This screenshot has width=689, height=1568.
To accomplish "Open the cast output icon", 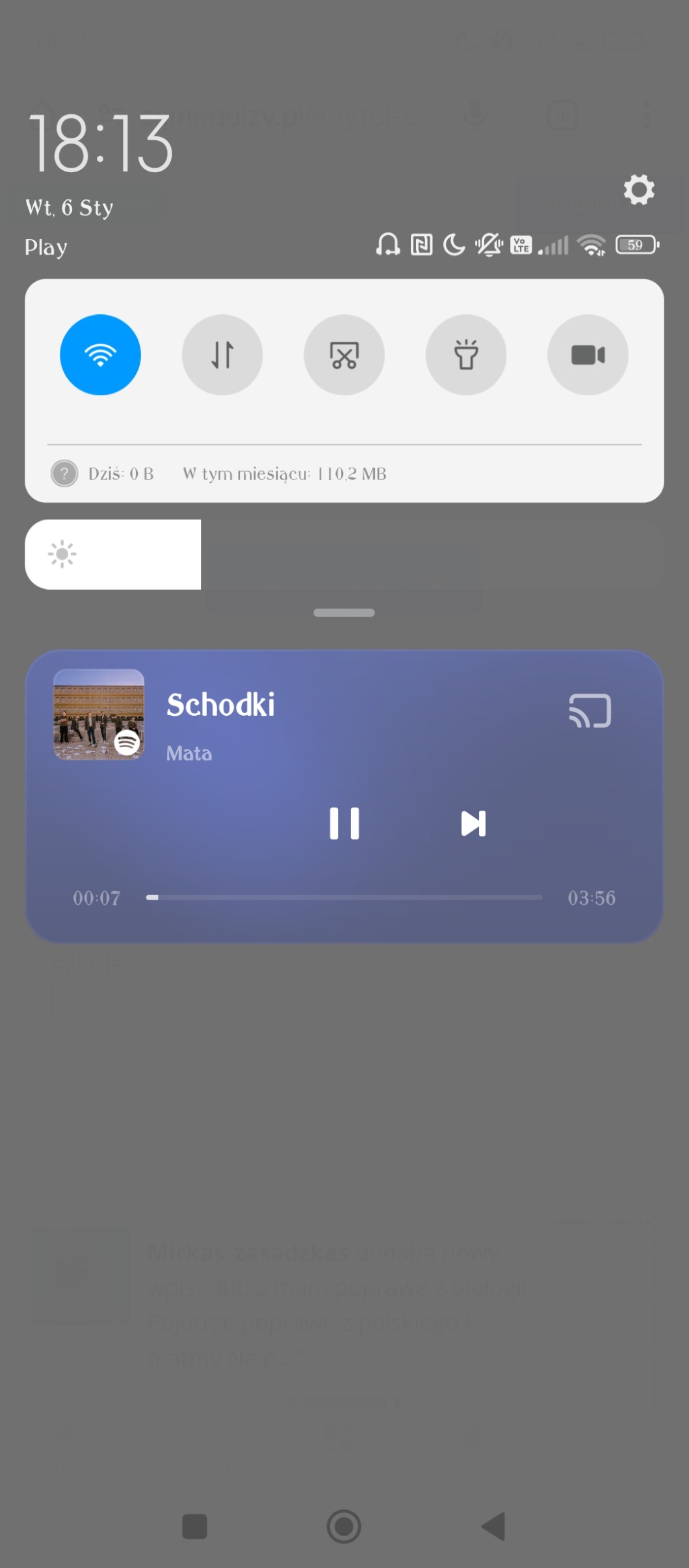I will point(590,711).
